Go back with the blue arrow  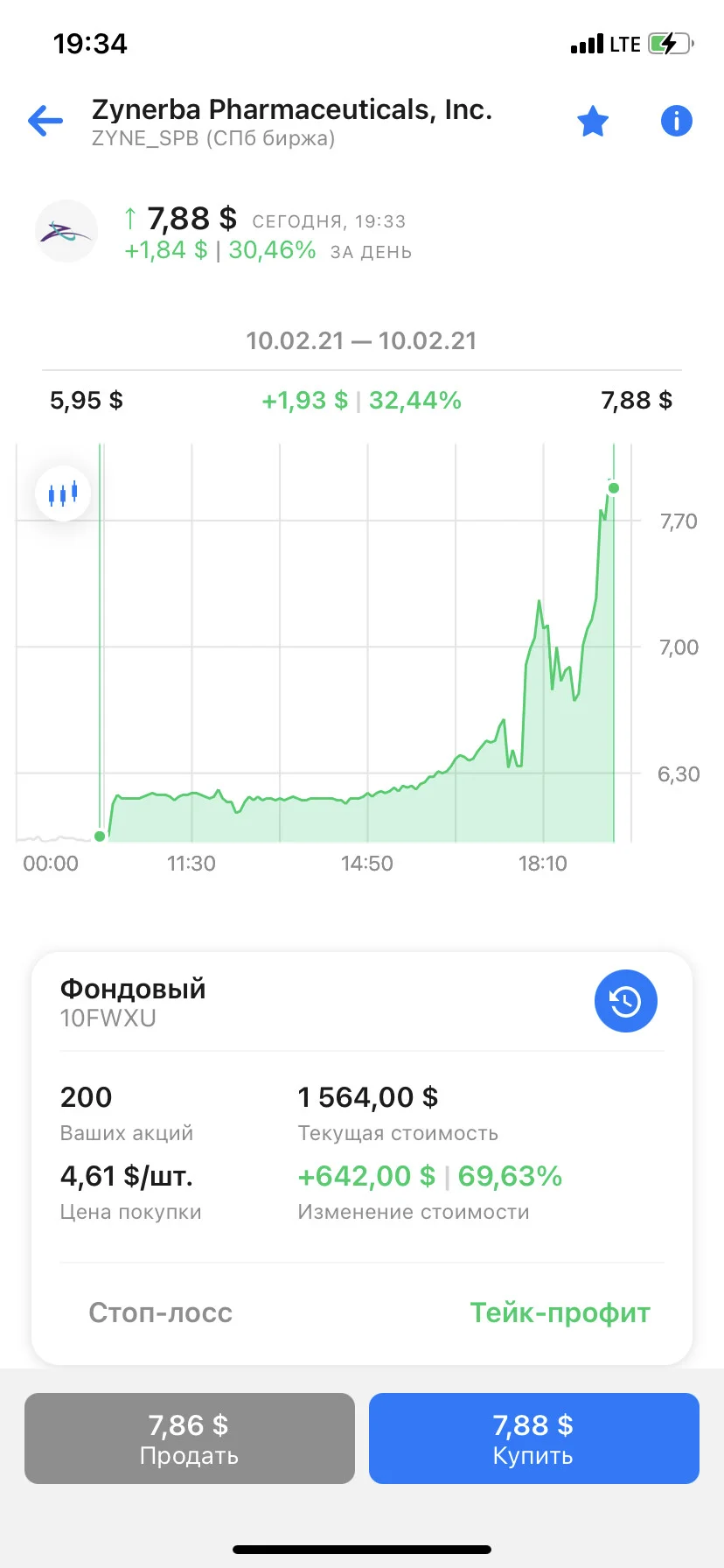[45, 121]
